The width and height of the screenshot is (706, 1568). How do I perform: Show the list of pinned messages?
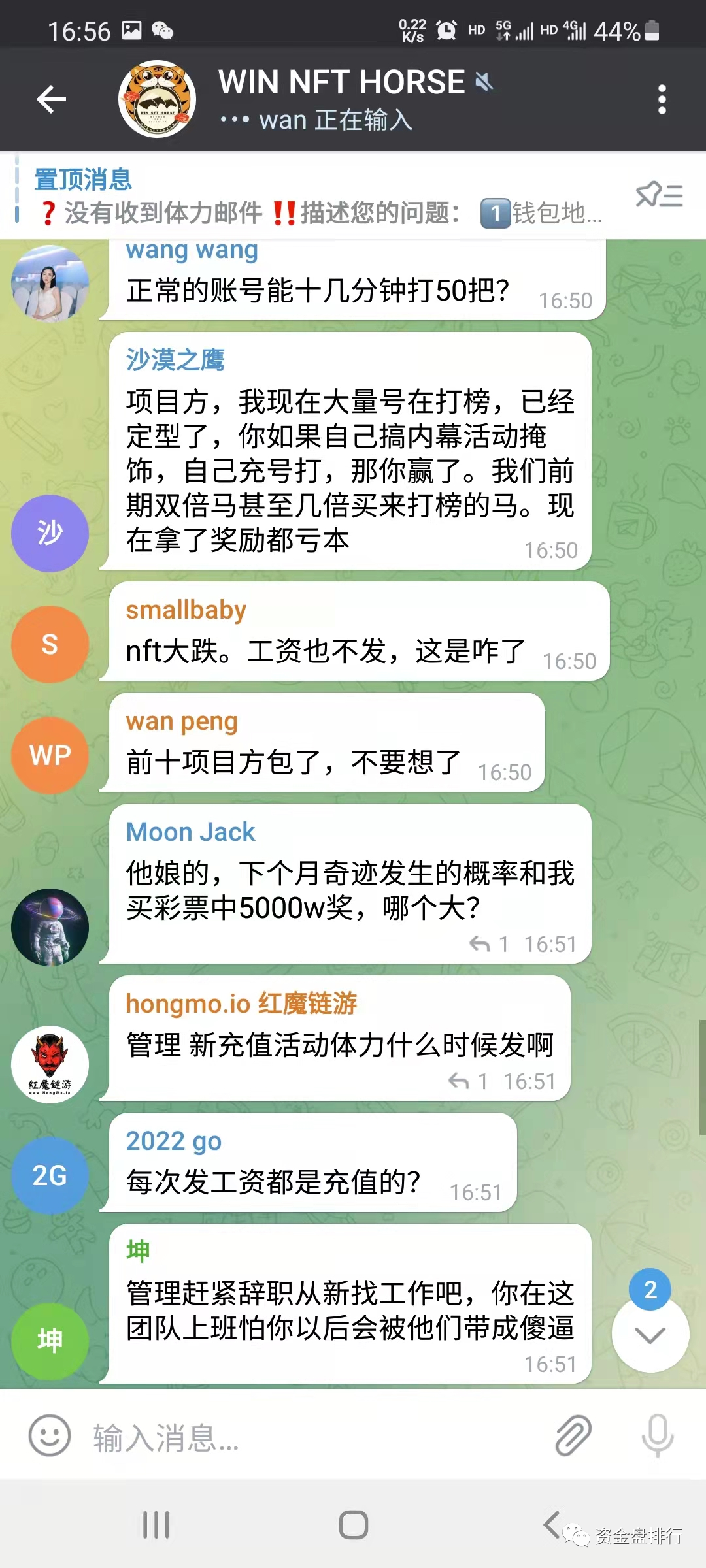tap(659, 195)
